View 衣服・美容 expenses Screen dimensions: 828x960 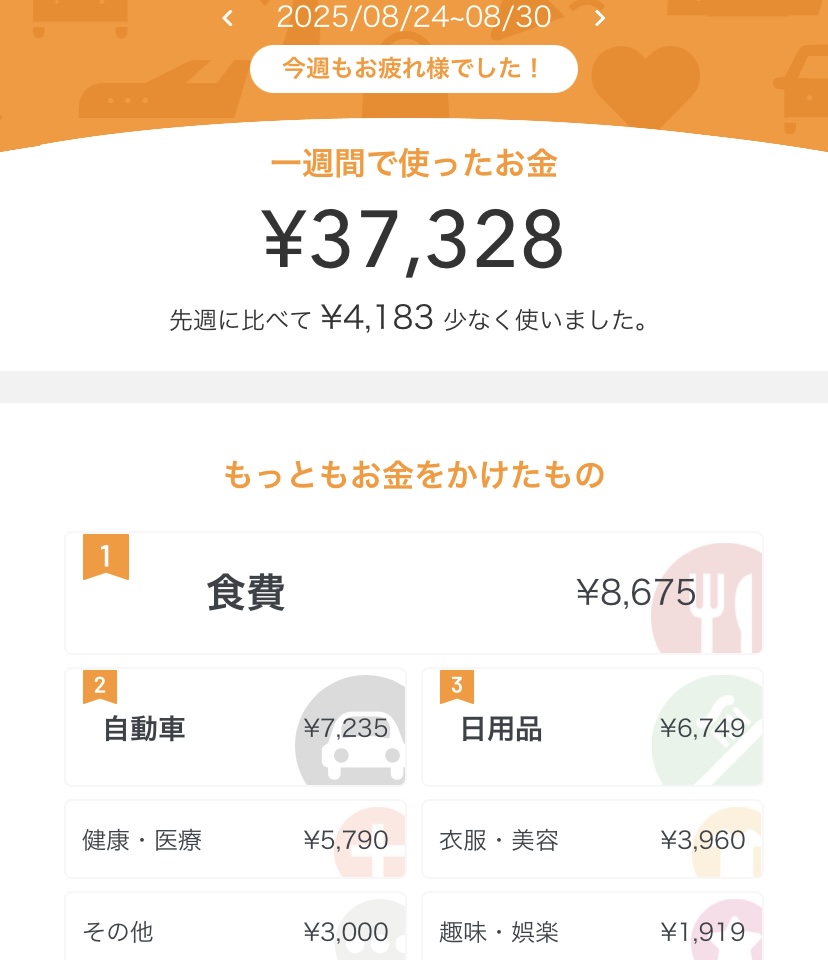coord(592,840)
